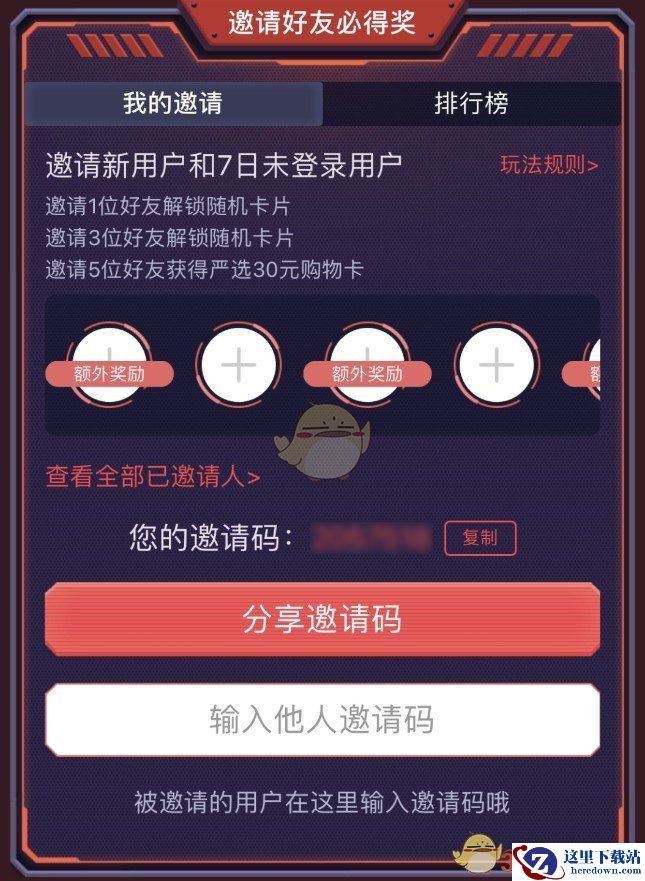Select the 我的邀请 tab
This screenshot has width=645, height=881.
pyautogui.click(x=172, y=103)
